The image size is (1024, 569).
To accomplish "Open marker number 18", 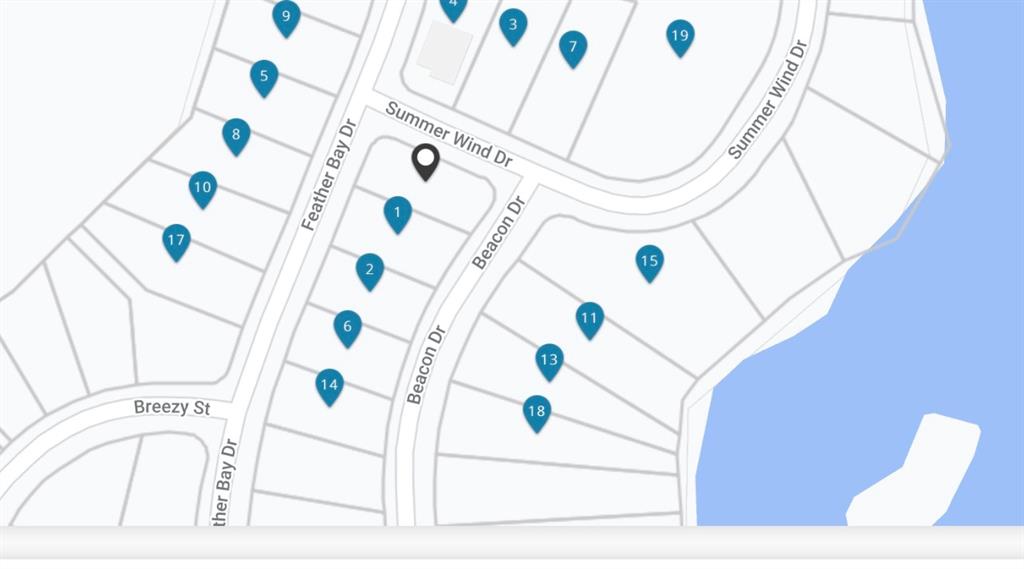I will tap(537, 412).
